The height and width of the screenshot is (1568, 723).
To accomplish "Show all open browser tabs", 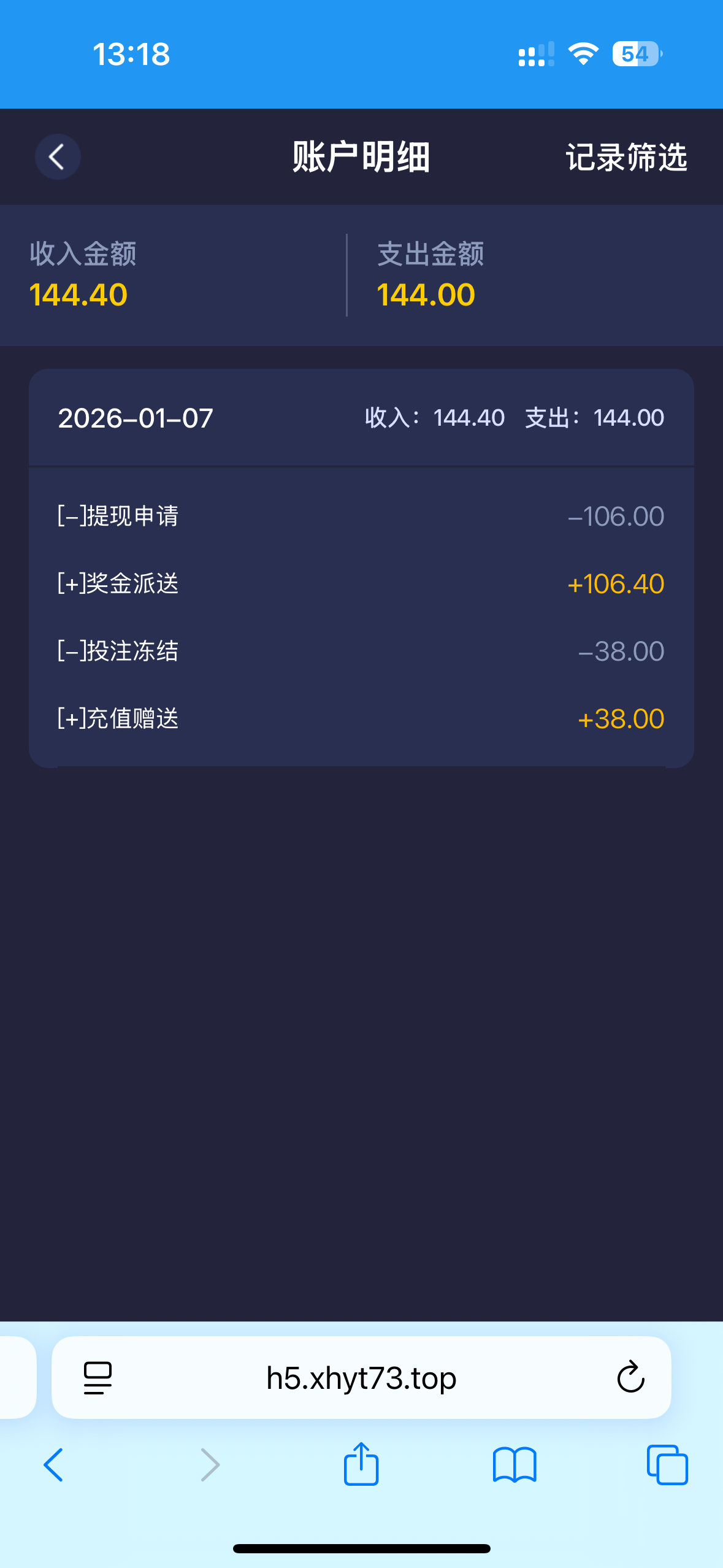I will (x=667, y=1465).
